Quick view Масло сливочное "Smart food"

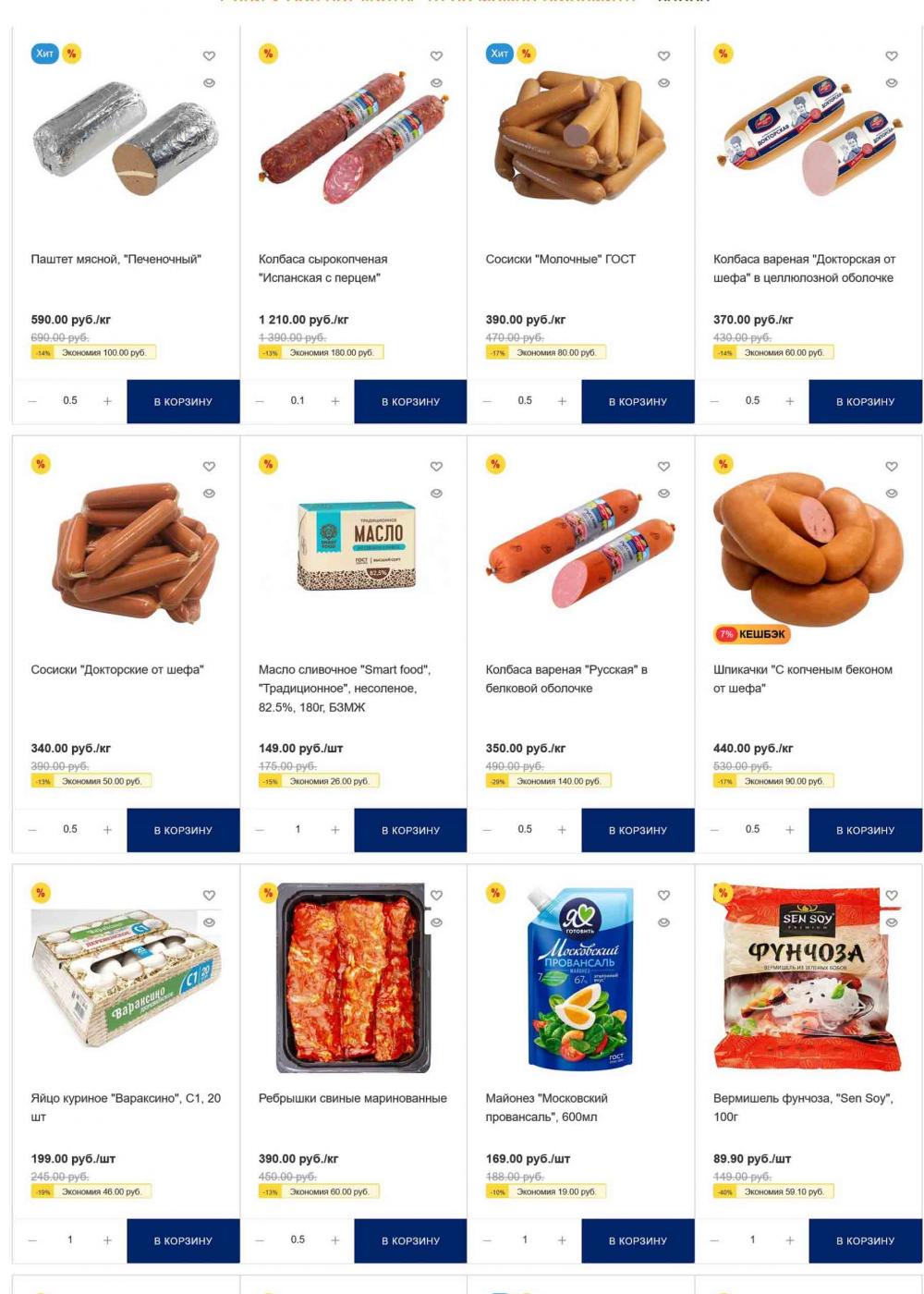[436, 494]
